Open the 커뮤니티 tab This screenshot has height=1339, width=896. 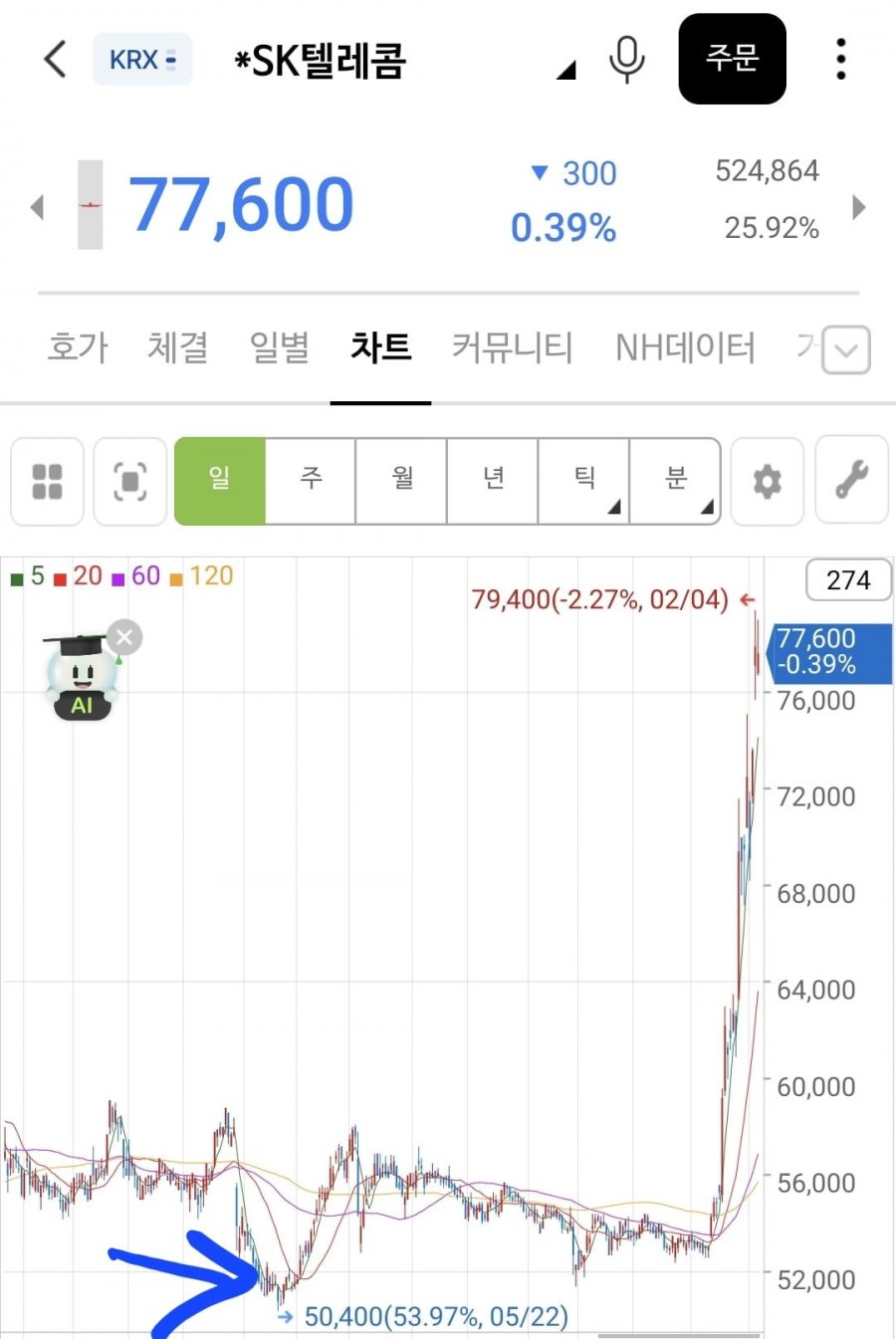pyautogui.click(x=512, y=347)
